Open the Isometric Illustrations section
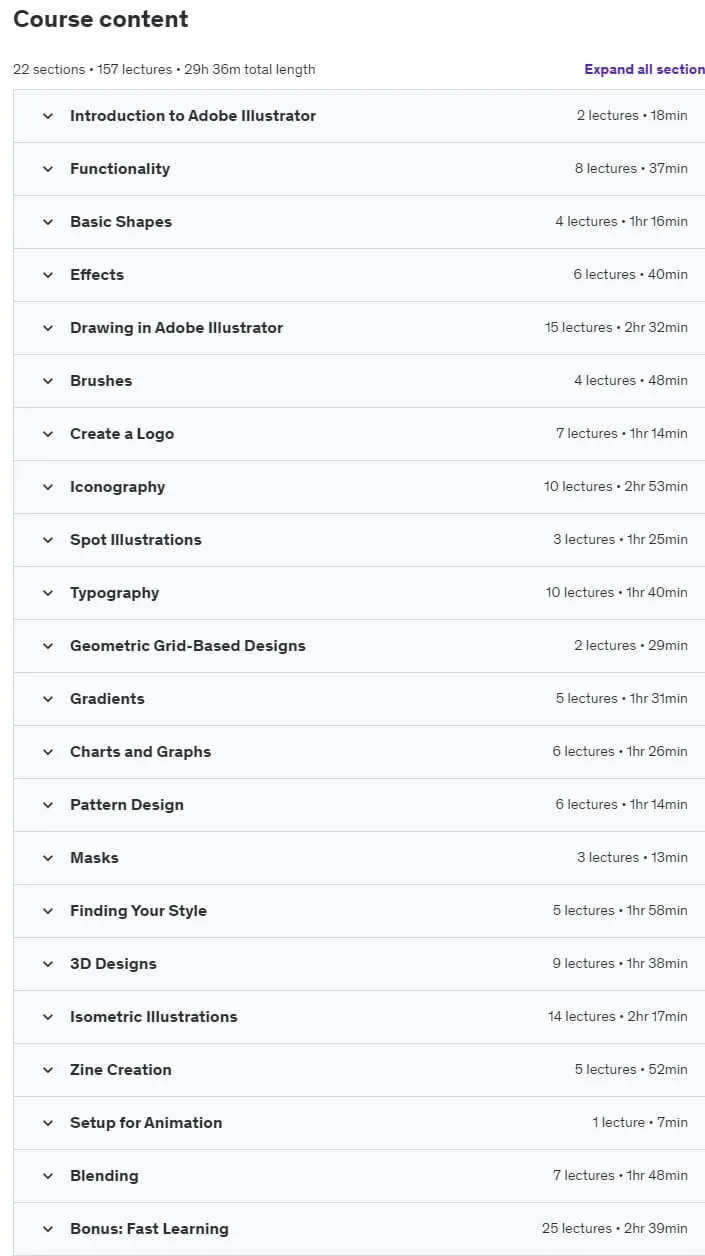 359,1017
